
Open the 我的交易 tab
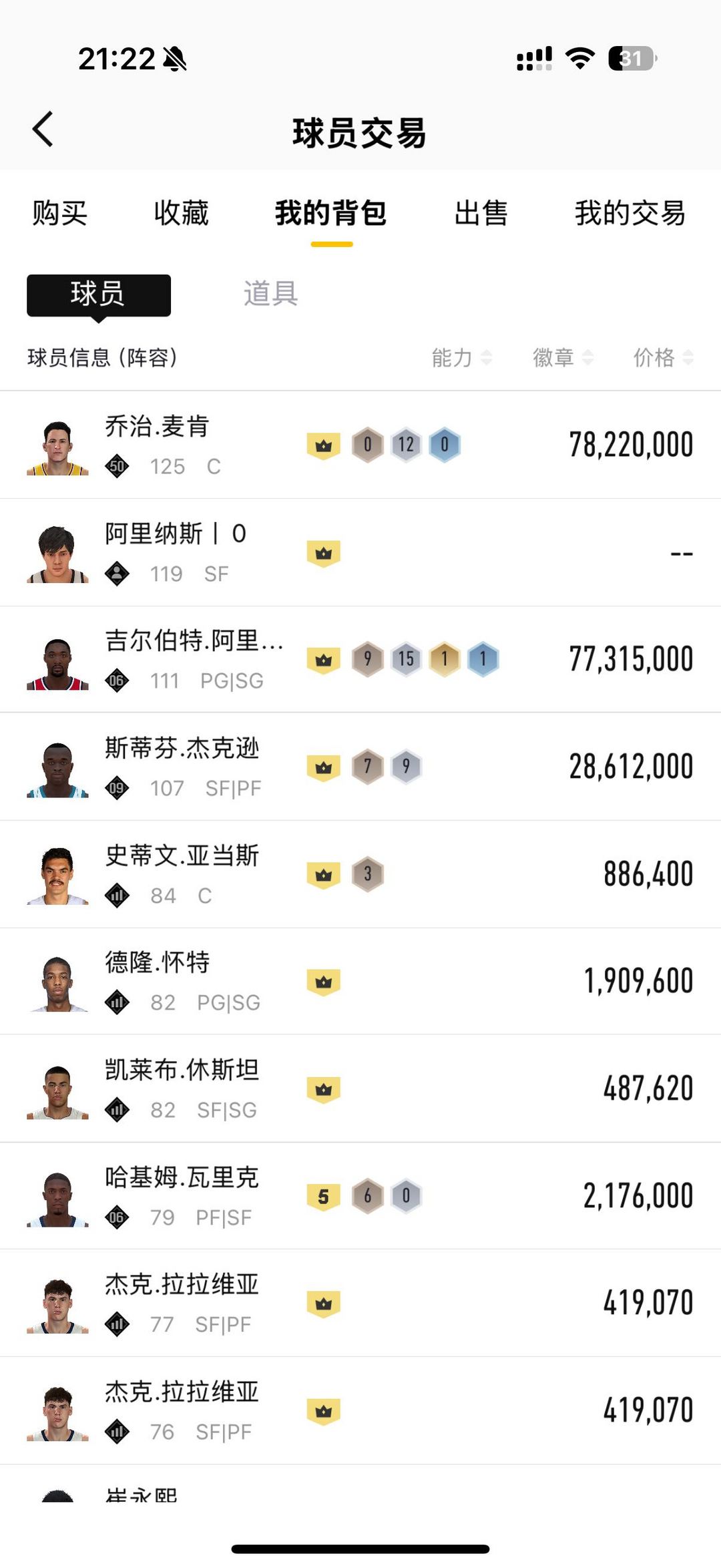point(631,214)
